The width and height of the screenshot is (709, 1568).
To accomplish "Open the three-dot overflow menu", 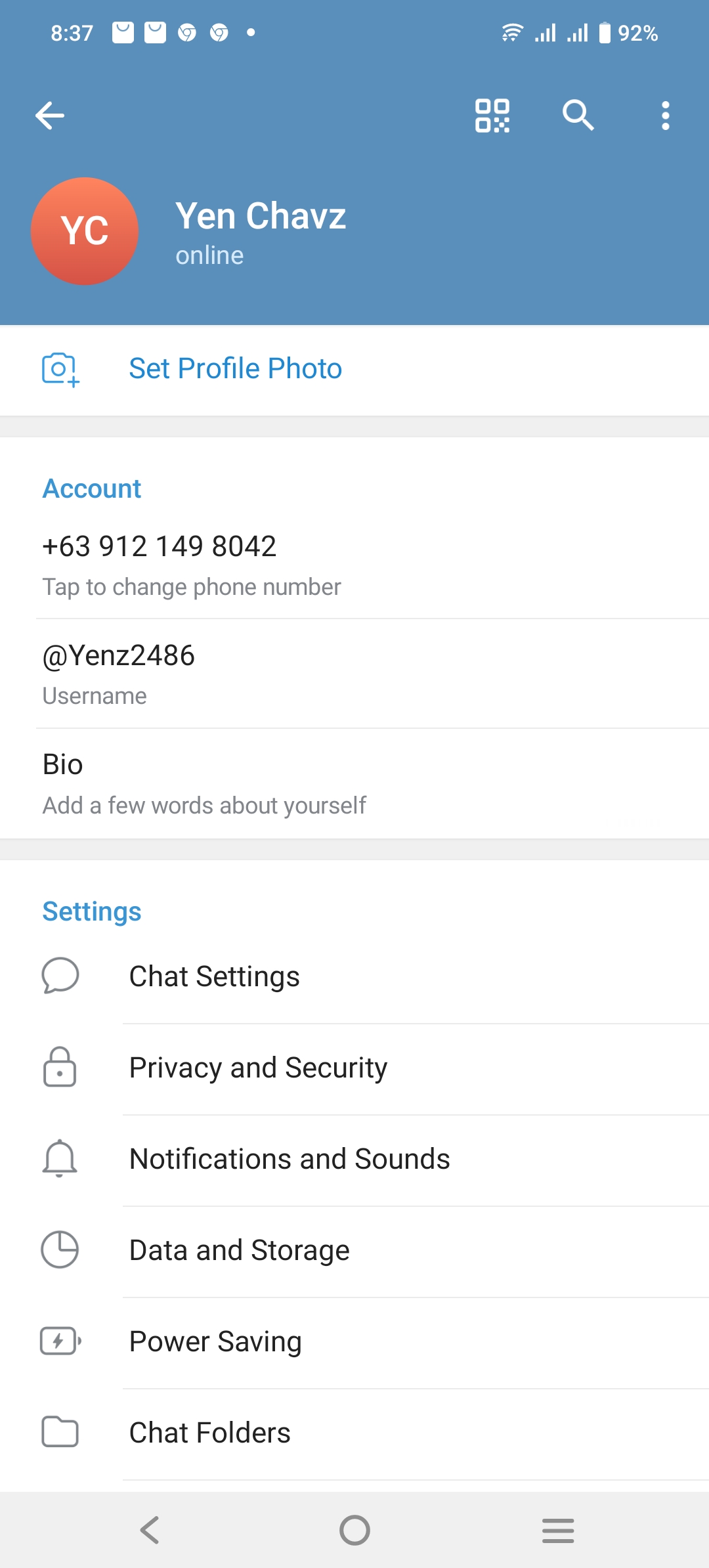I will [x=666, y=116].
